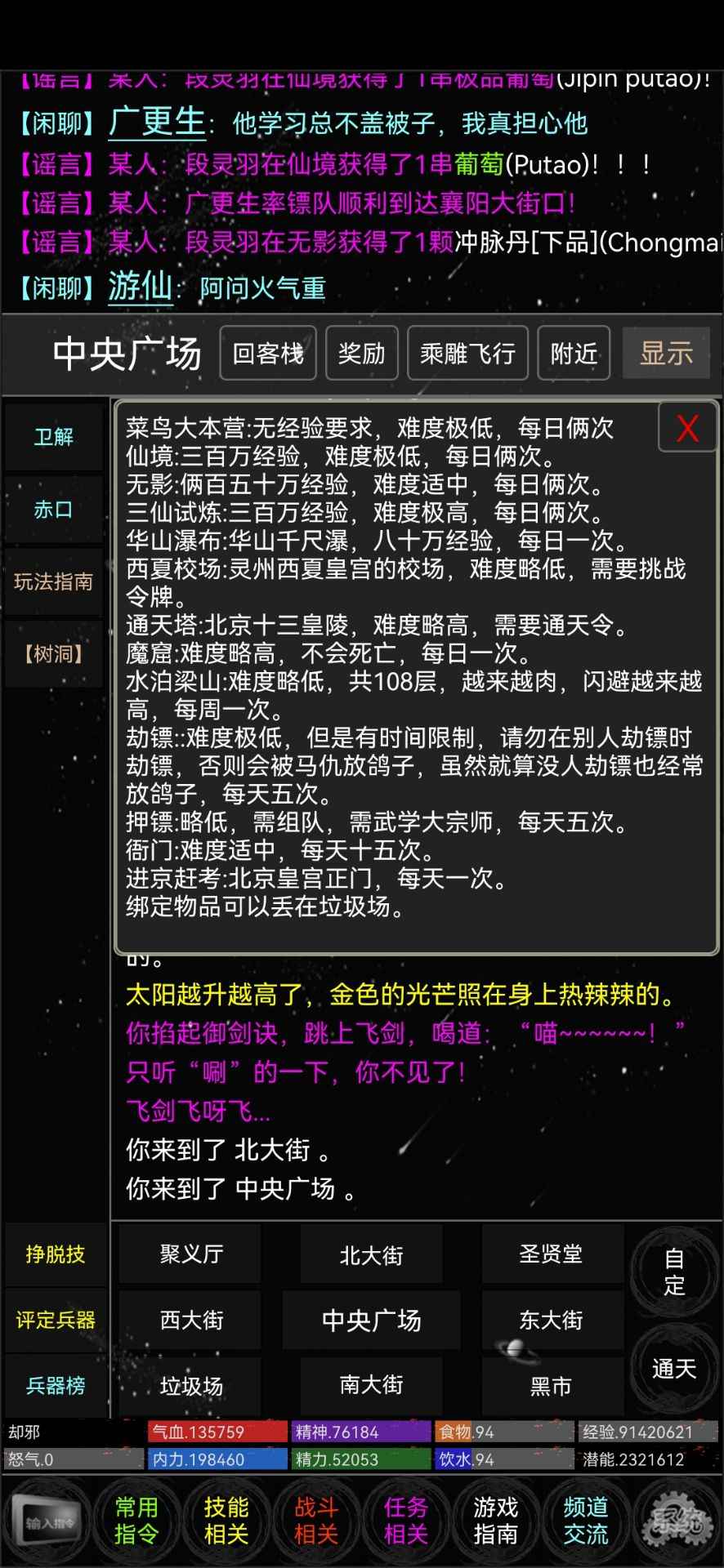The image size is (724, 1568).
Task: Open the 附近 nearby list
Action: (574, 353)
